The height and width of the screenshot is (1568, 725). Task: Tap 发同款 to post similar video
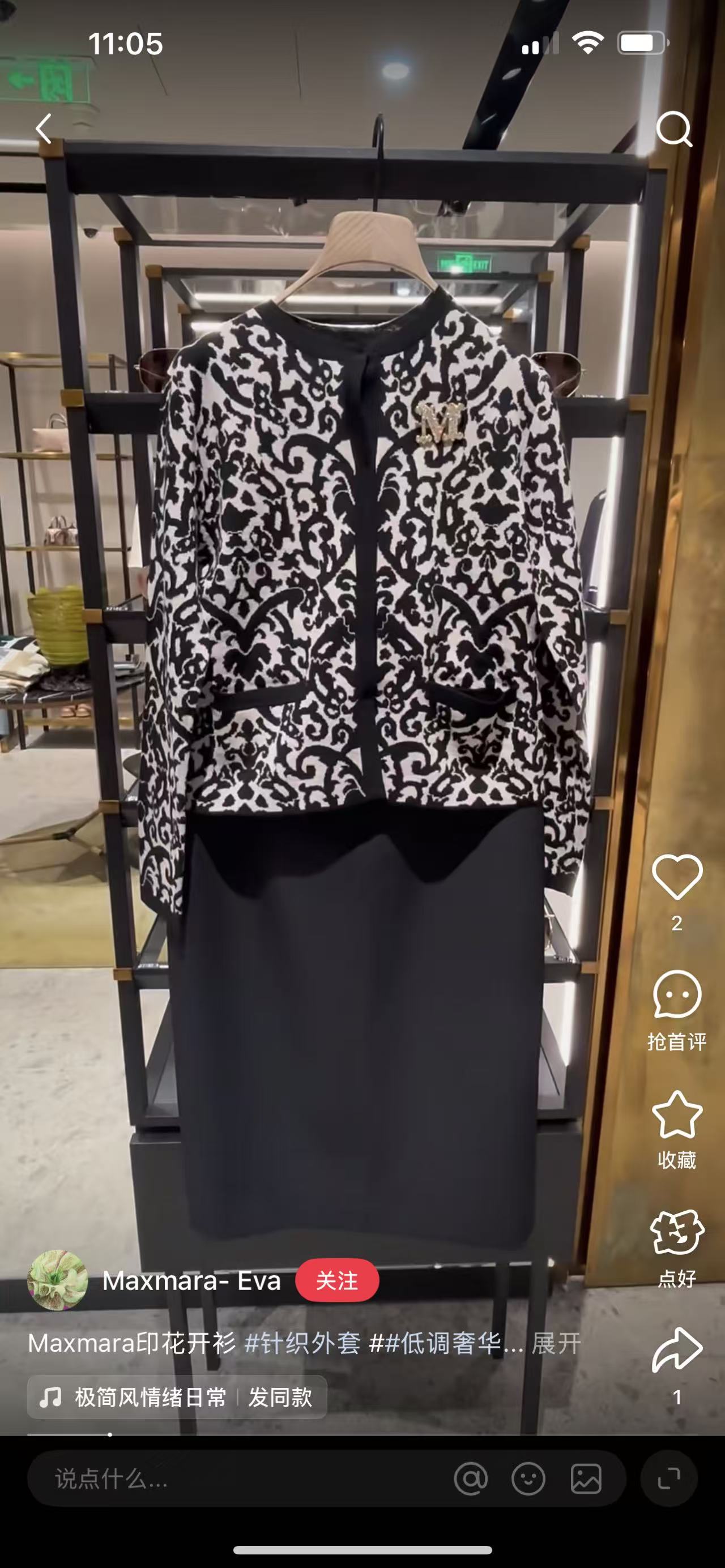tap(280, 1397)
